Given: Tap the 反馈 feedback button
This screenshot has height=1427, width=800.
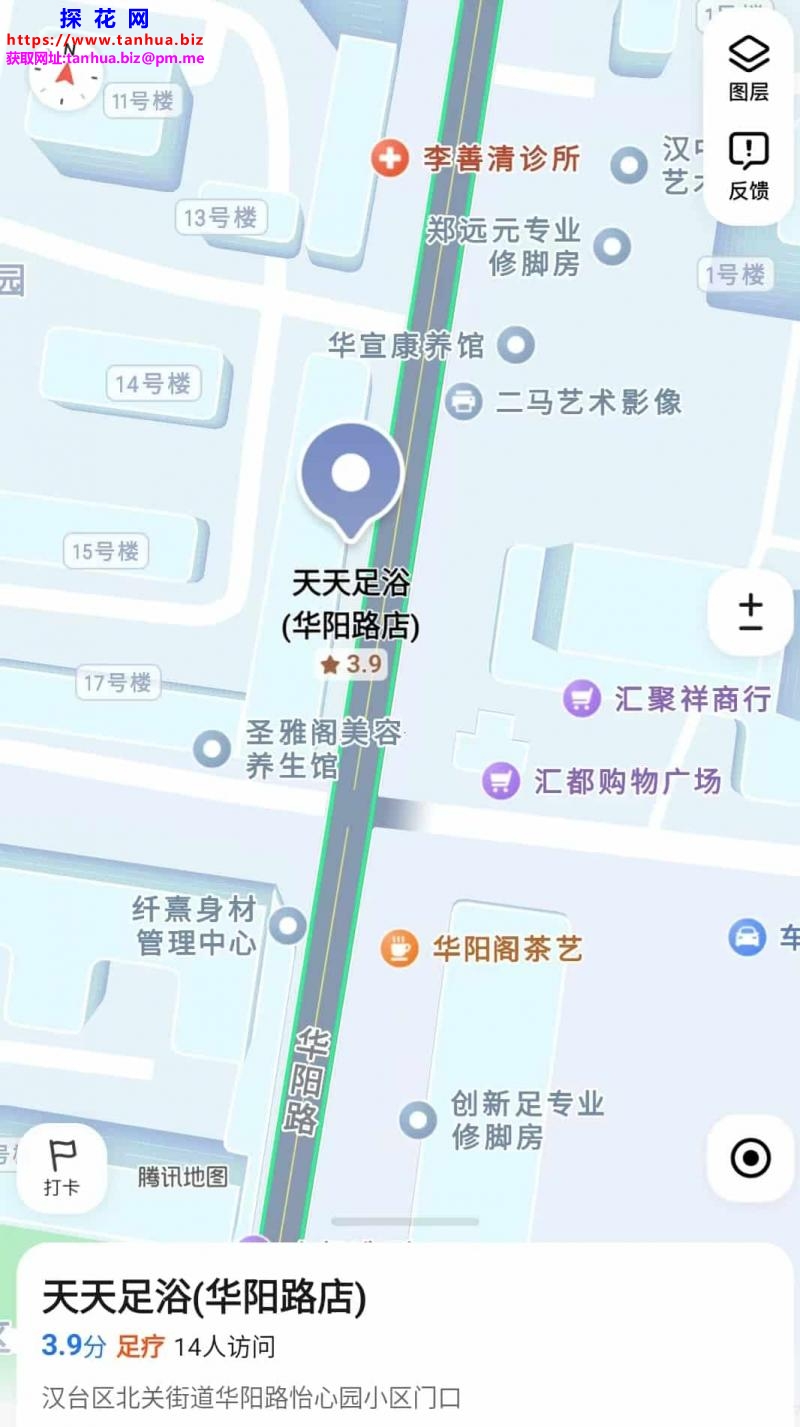Looking at the screenshot, I should [748, 165].
